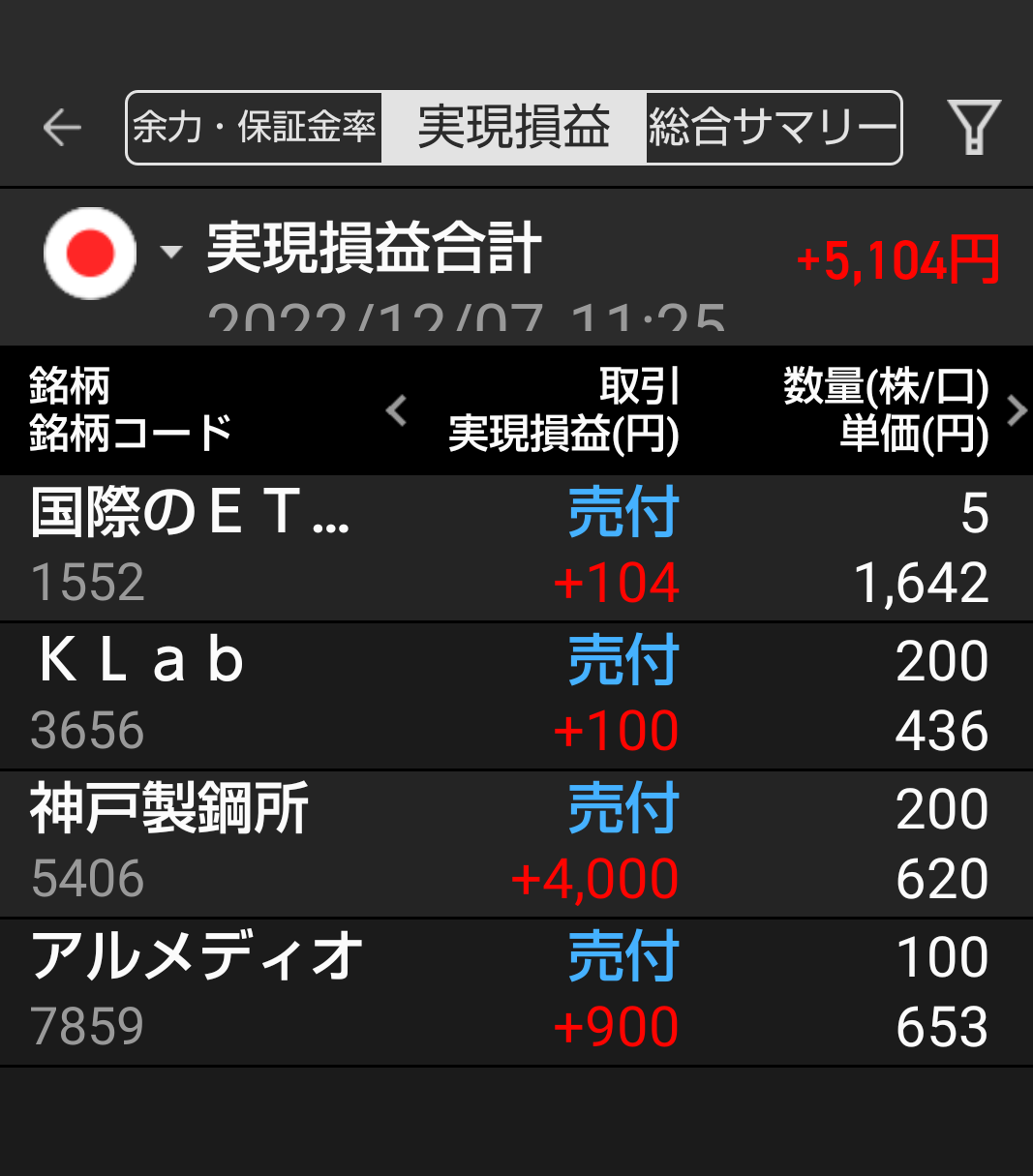Switch to the 総合サマリー tab

[773, 128]
